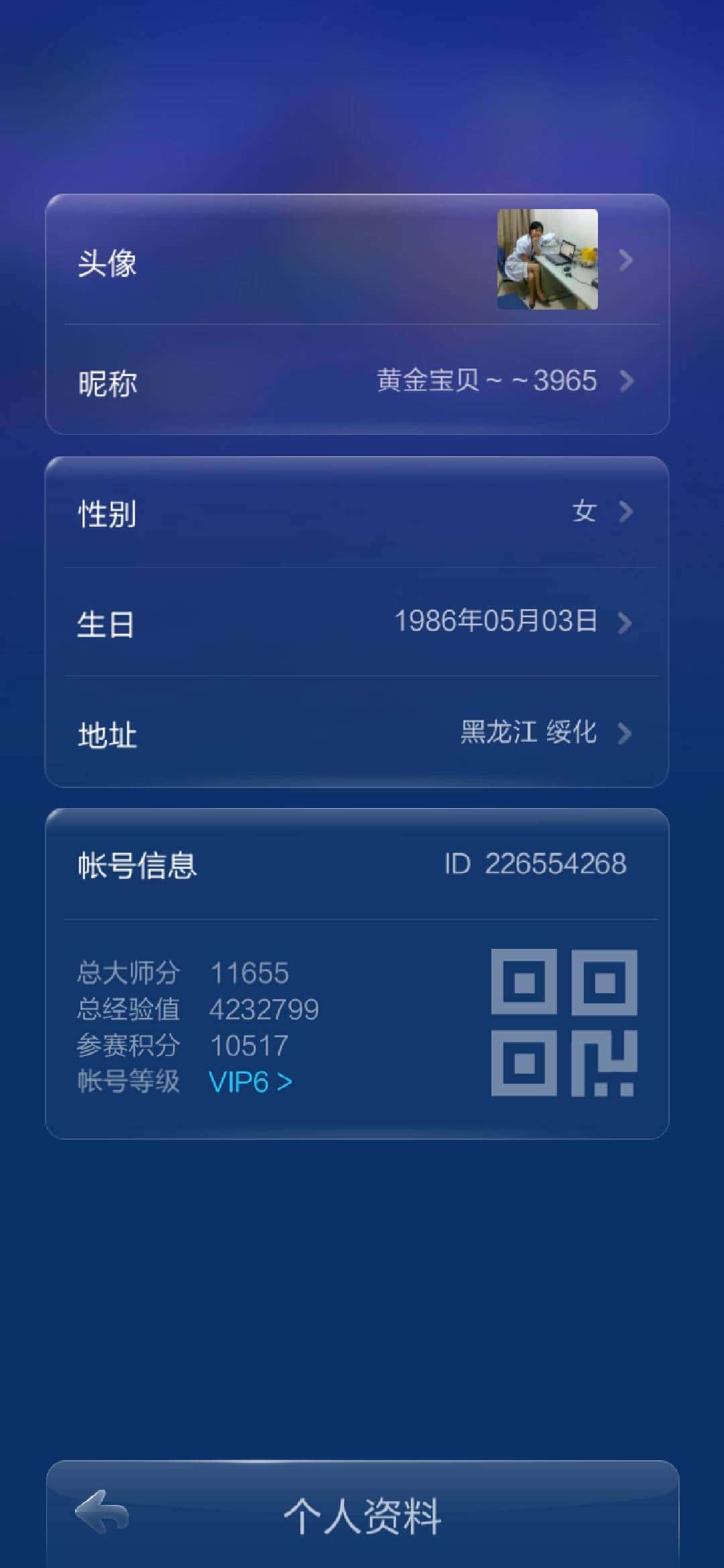Expand the 昵称 nickname editor chevron
This screenshot has width=724, height=1568.
coord(626,382)
